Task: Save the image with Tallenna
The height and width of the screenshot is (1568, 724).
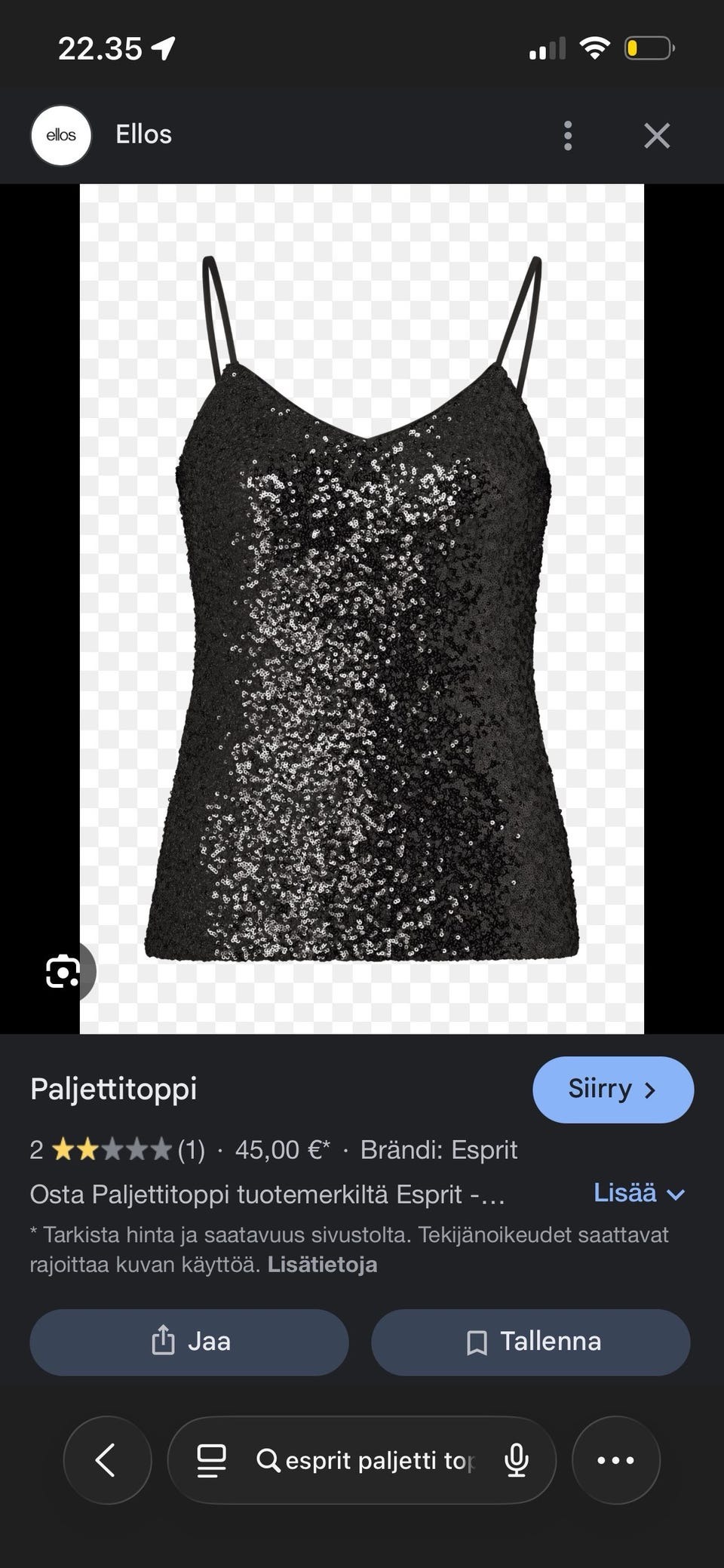Action: [x=530, y=1342]
